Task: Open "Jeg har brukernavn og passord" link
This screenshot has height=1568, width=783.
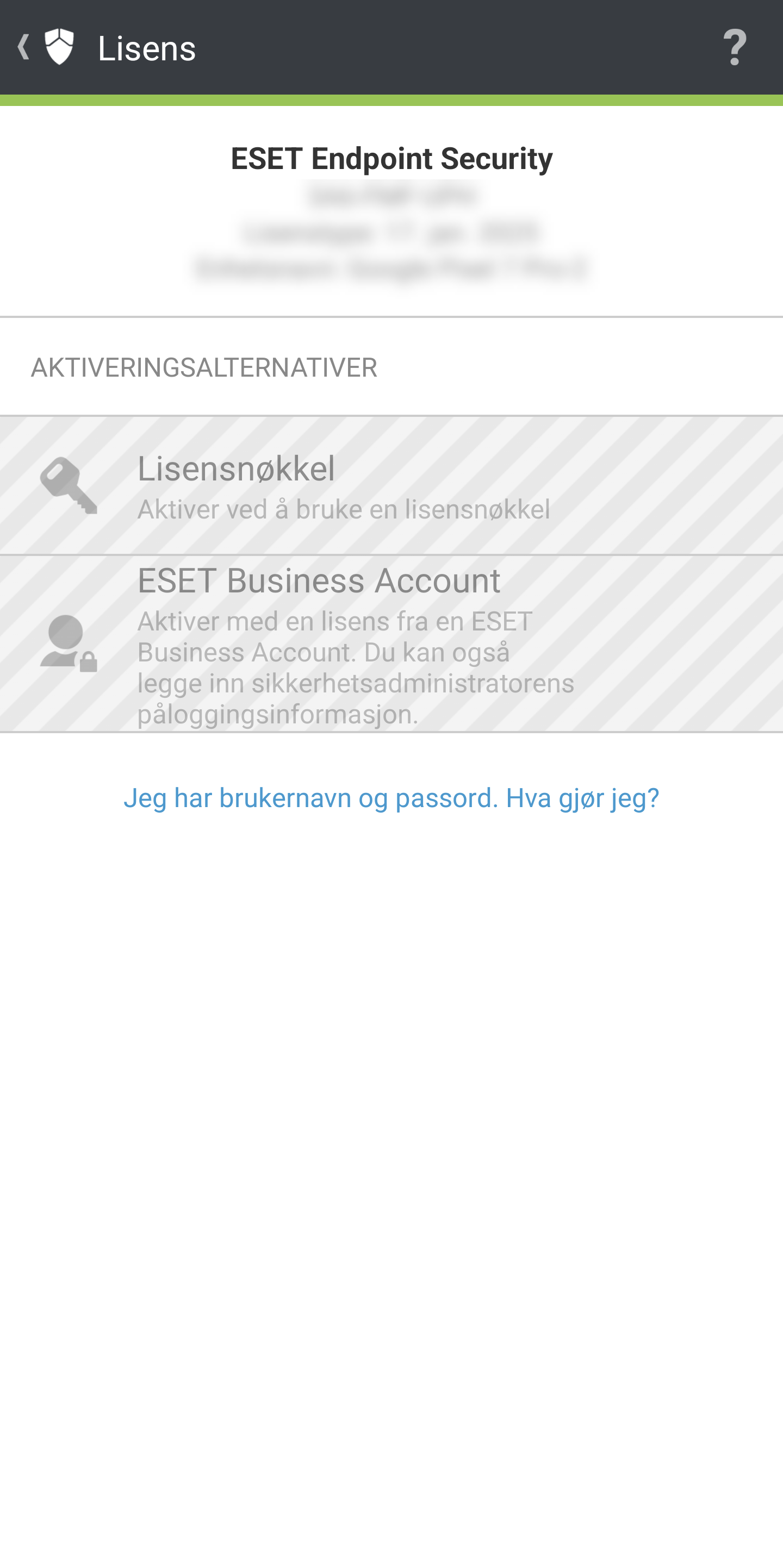Action: [391, 798]
